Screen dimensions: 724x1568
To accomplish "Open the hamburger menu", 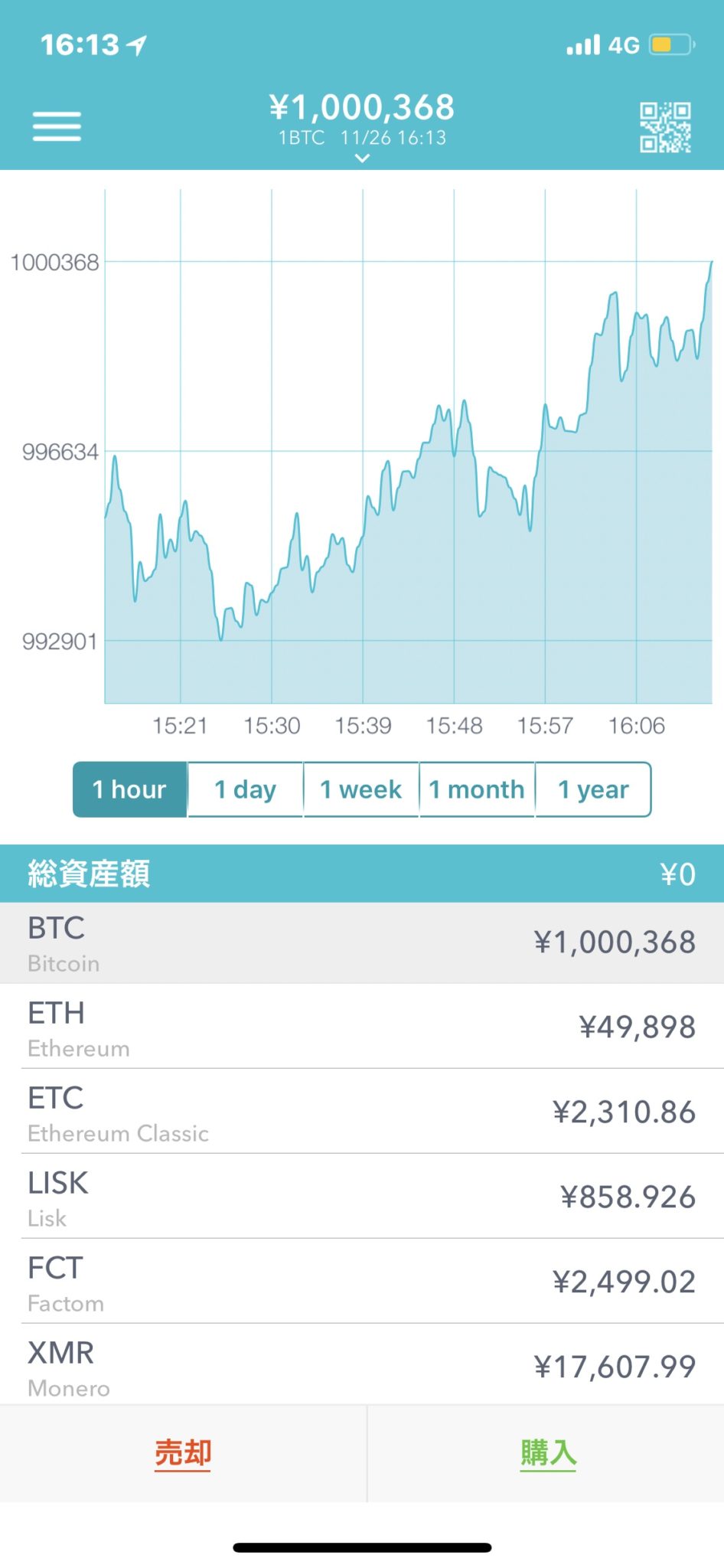I will click(x=57, y=126).
